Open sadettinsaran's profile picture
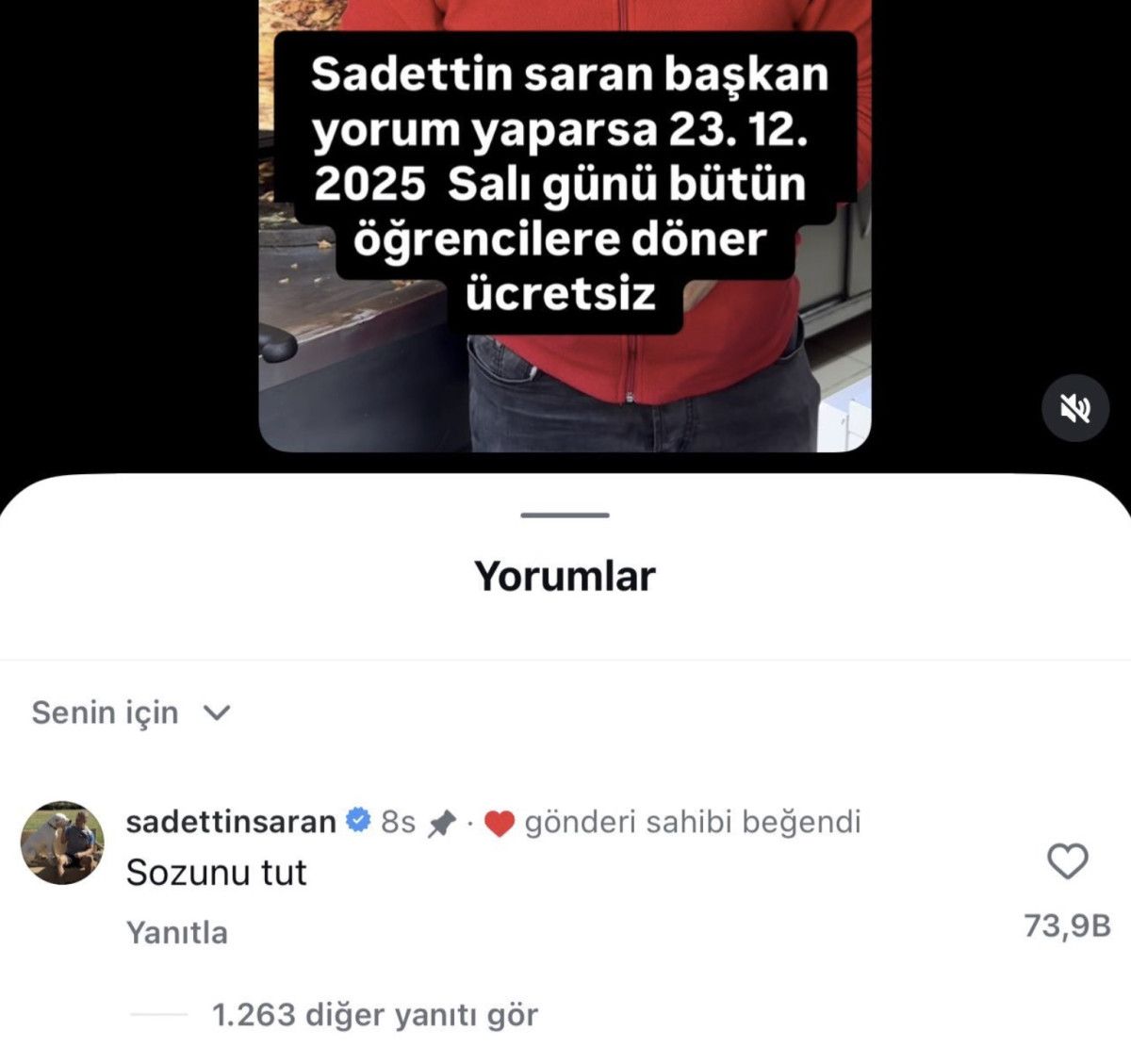1131x1064 pixels. pos(62,843)
